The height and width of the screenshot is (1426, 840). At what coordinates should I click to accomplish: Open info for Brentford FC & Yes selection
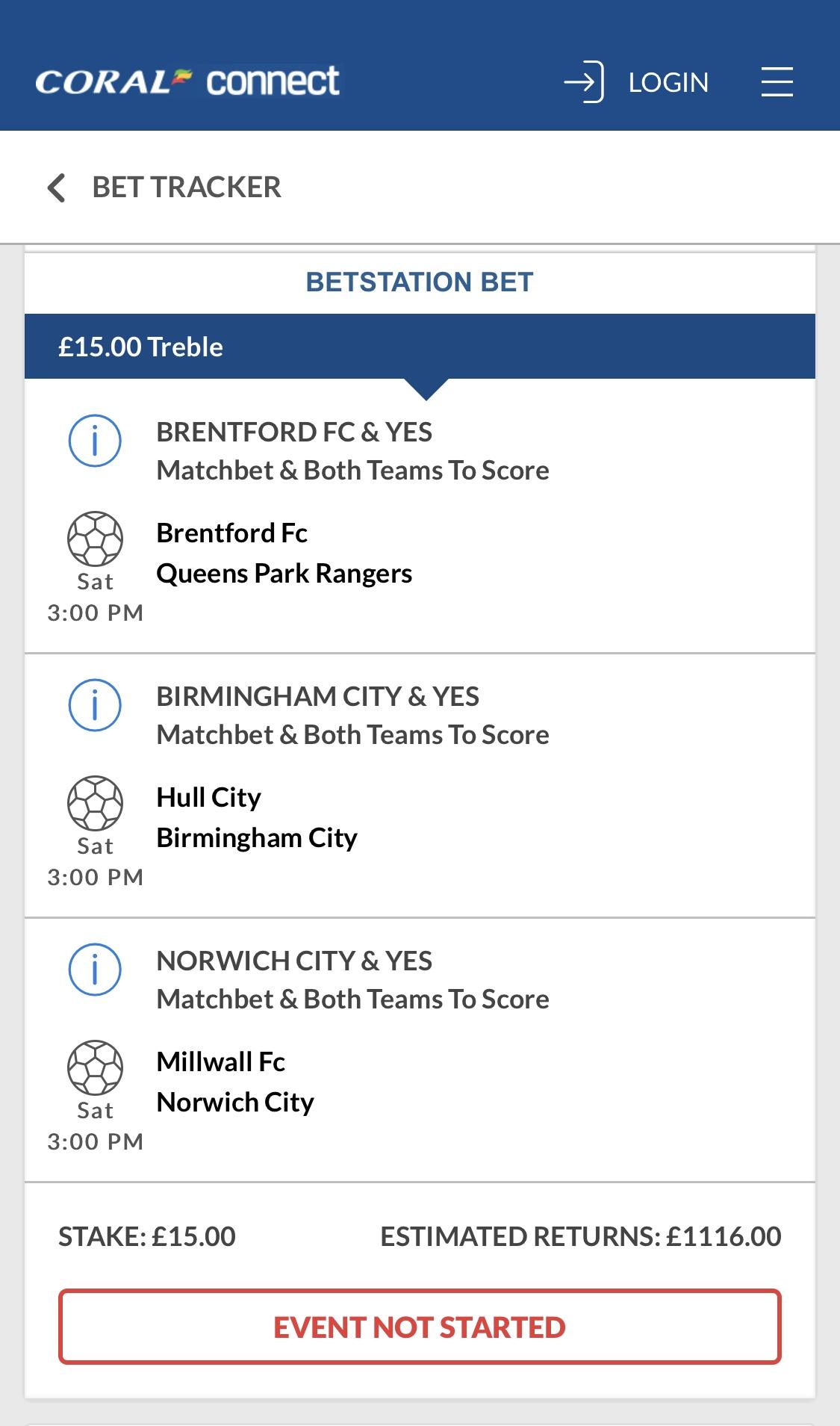[x=95, y=441]
